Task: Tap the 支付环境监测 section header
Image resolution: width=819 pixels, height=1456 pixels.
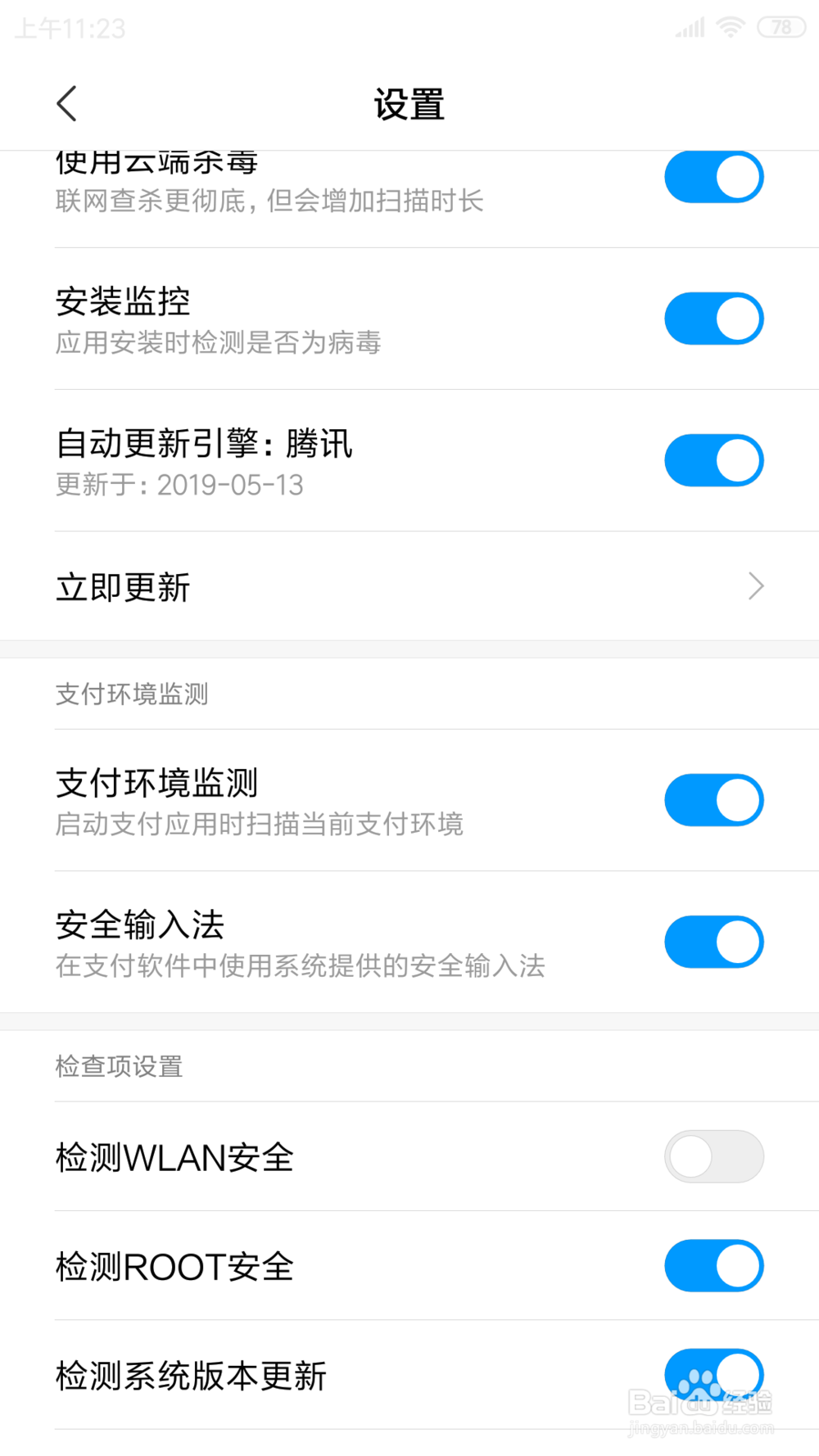Action: point(132,694)
